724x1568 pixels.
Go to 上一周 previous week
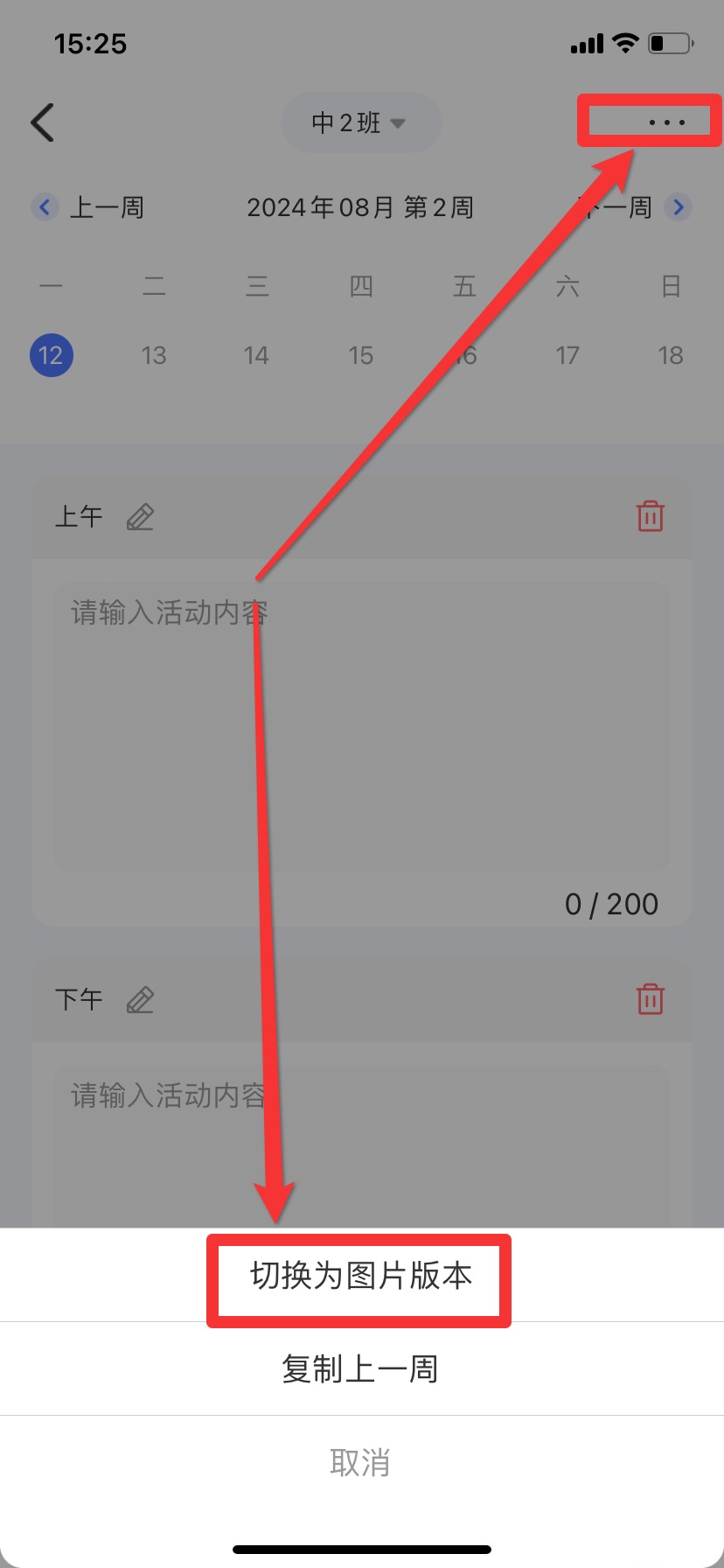pyautogui.click(x=88, y=207)
